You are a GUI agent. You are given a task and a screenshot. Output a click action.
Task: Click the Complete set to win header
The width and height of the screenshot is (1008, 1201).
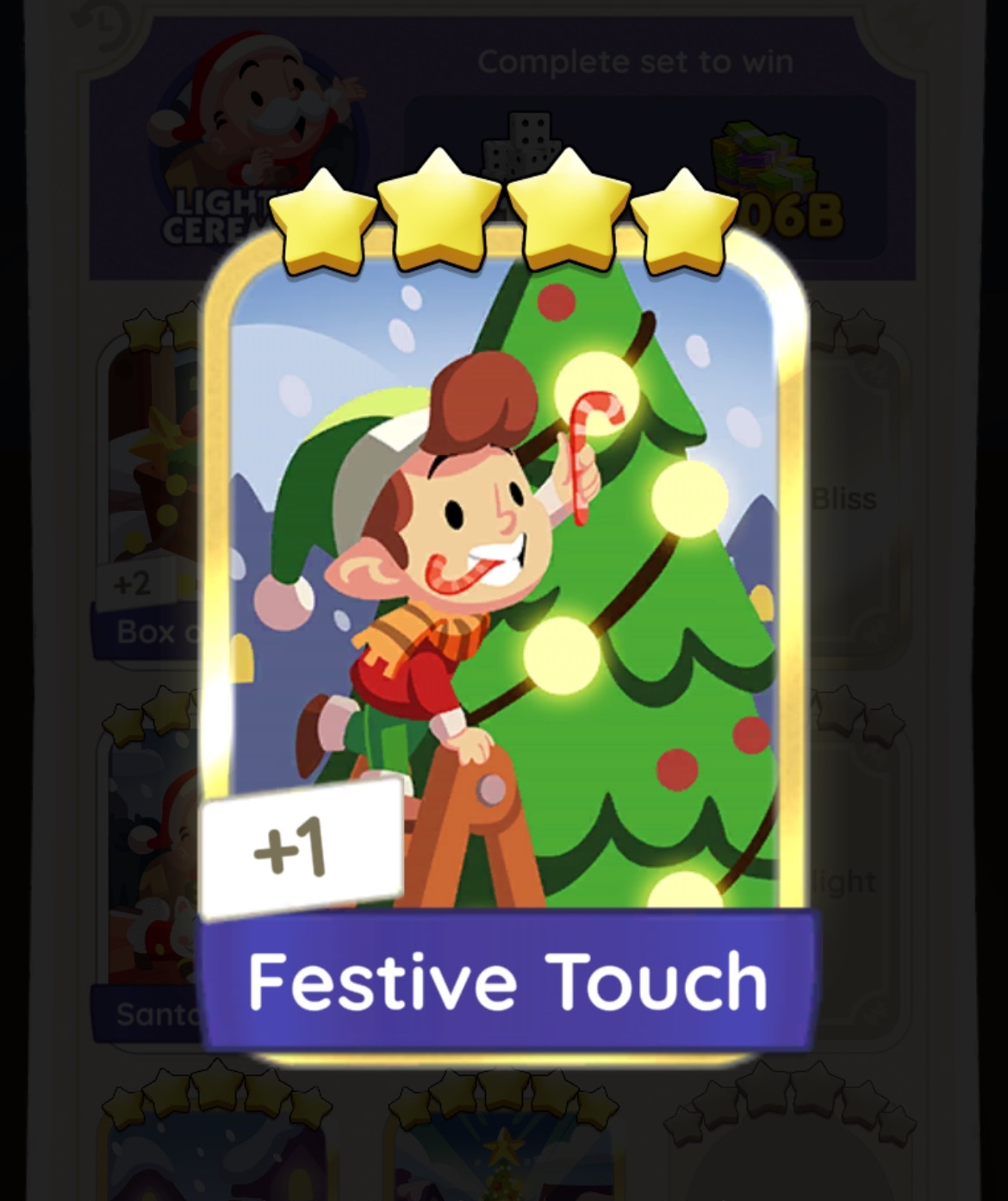click(635, 60)
